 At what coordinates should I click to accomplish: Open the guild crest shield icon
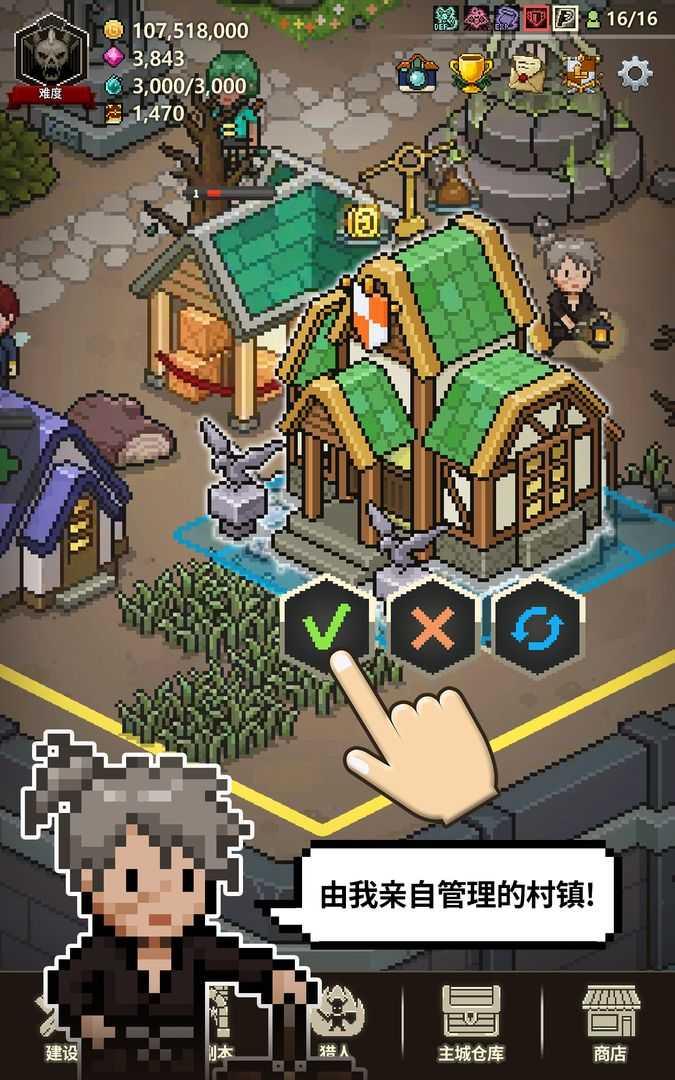[580, 73]
